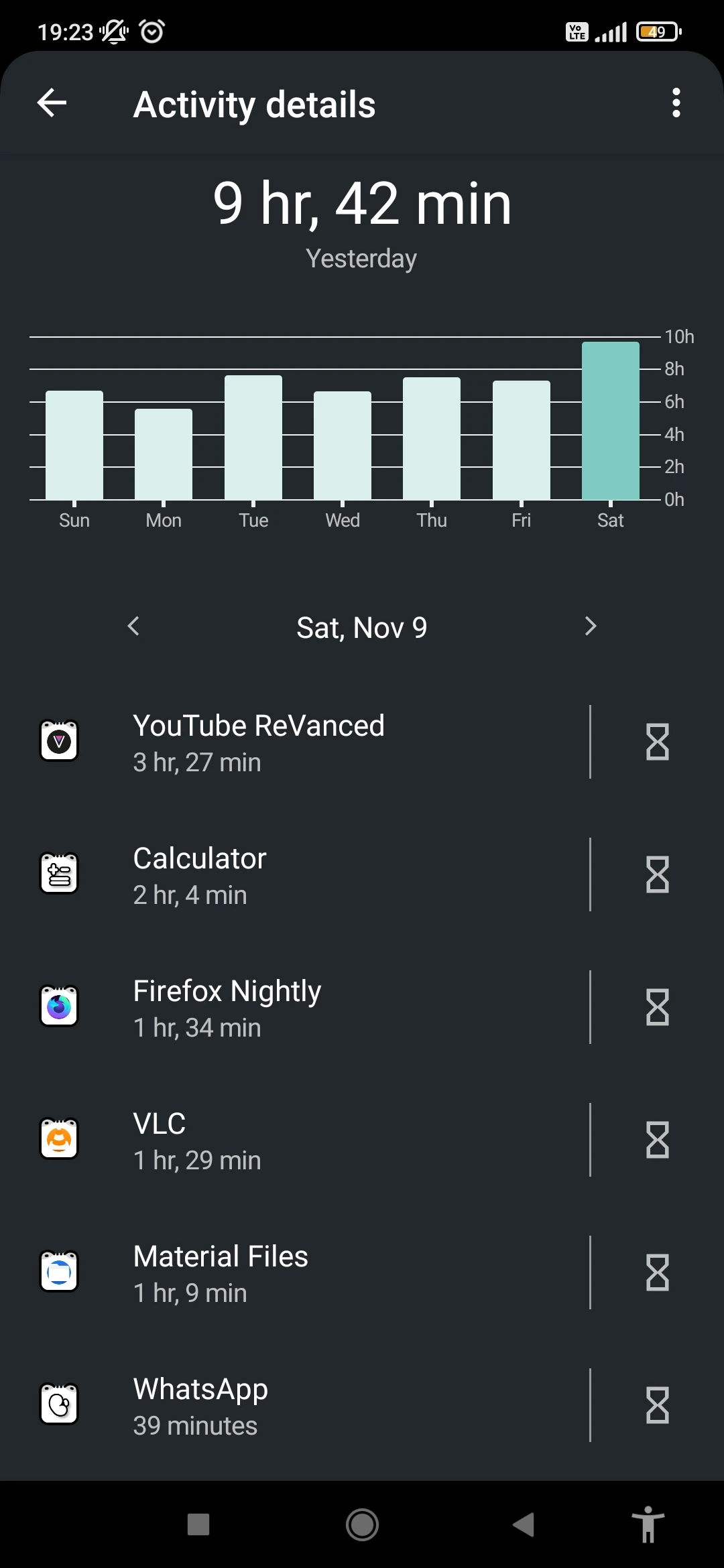Open WhatsApp usage details

[295, 1406]
